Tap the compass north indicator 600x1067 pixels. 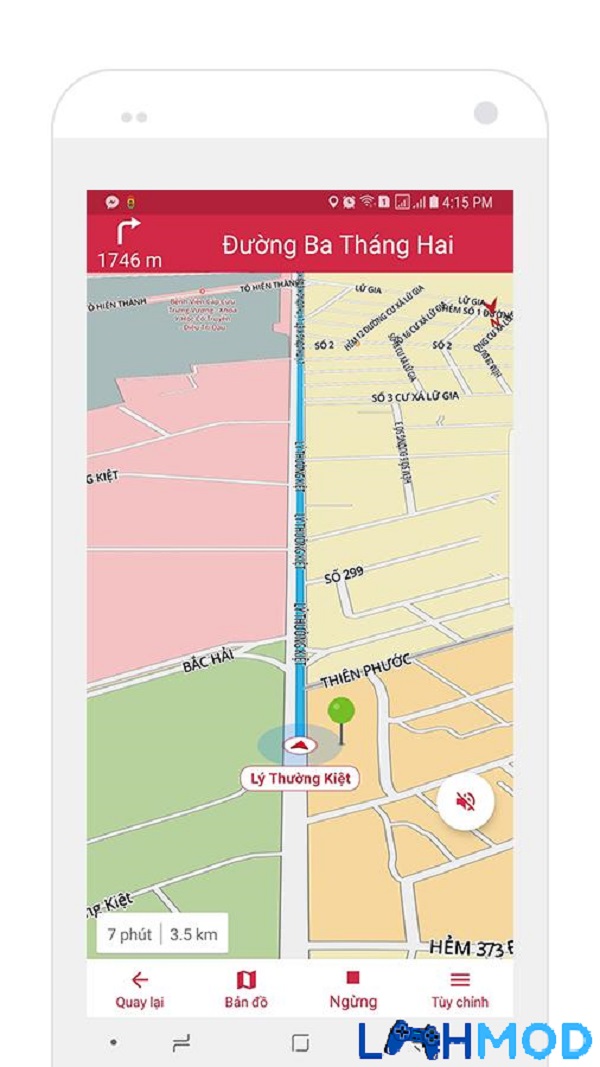click(x=495, y=309)
